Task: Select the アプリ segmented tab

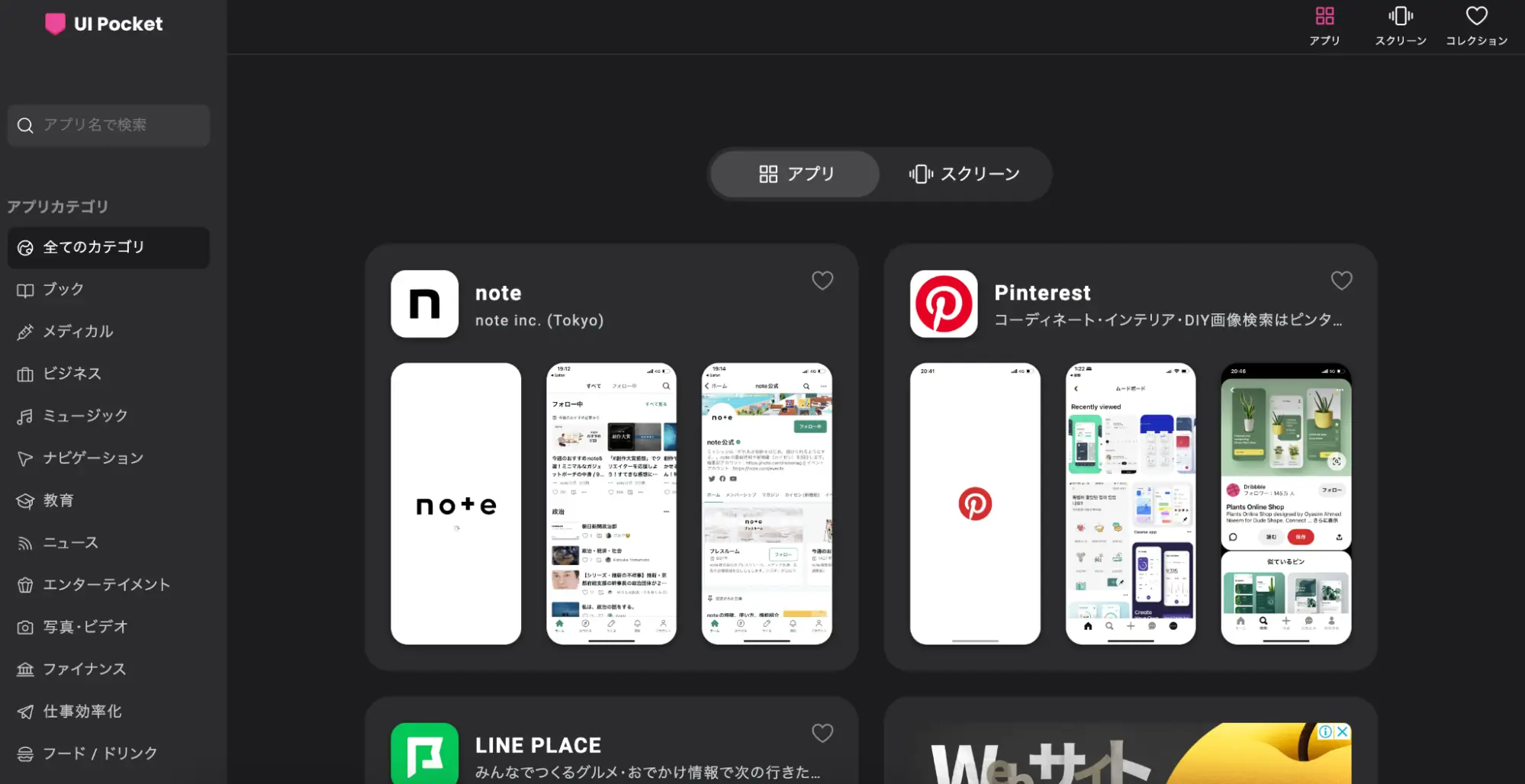Action: pos(796,174)
